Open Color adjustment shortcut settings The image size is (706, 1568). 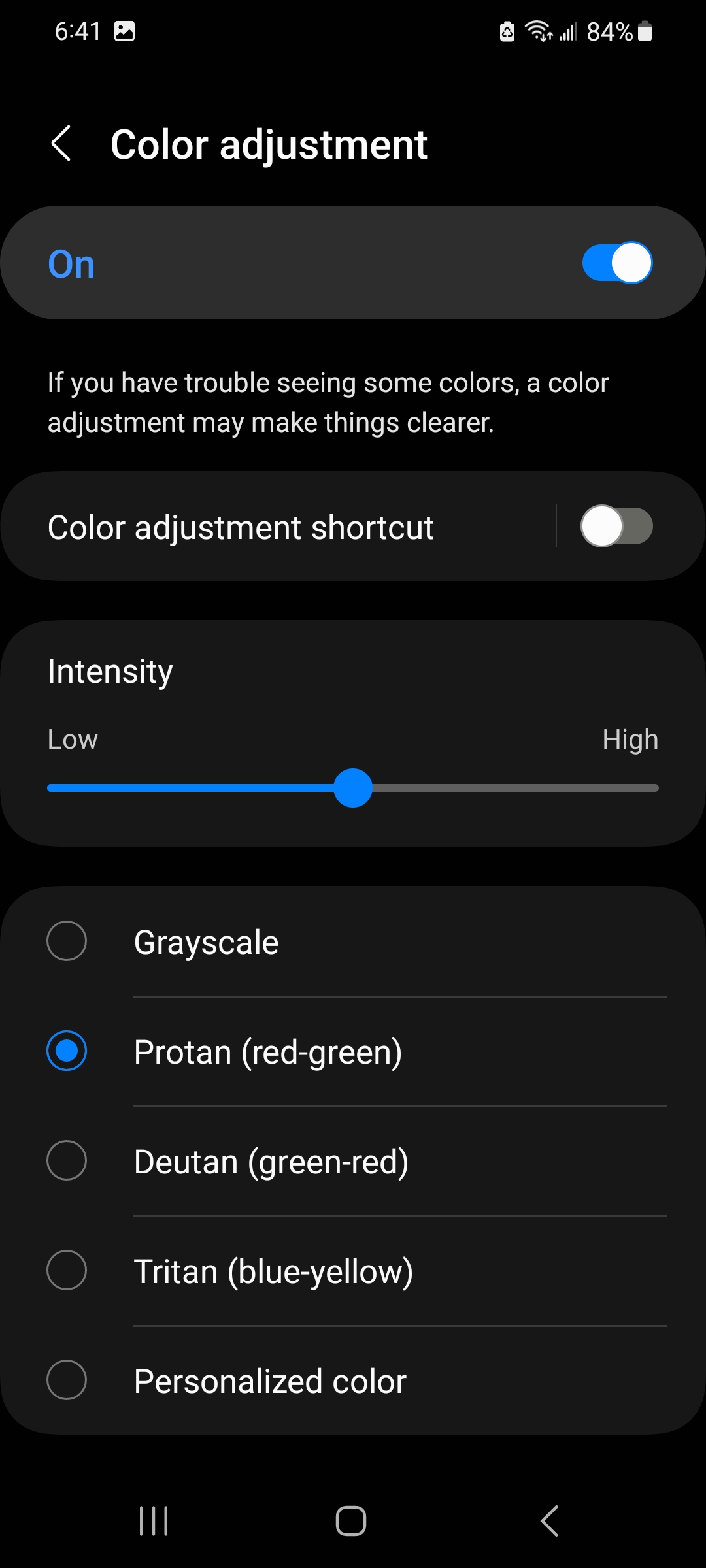[x=278, y=527]
